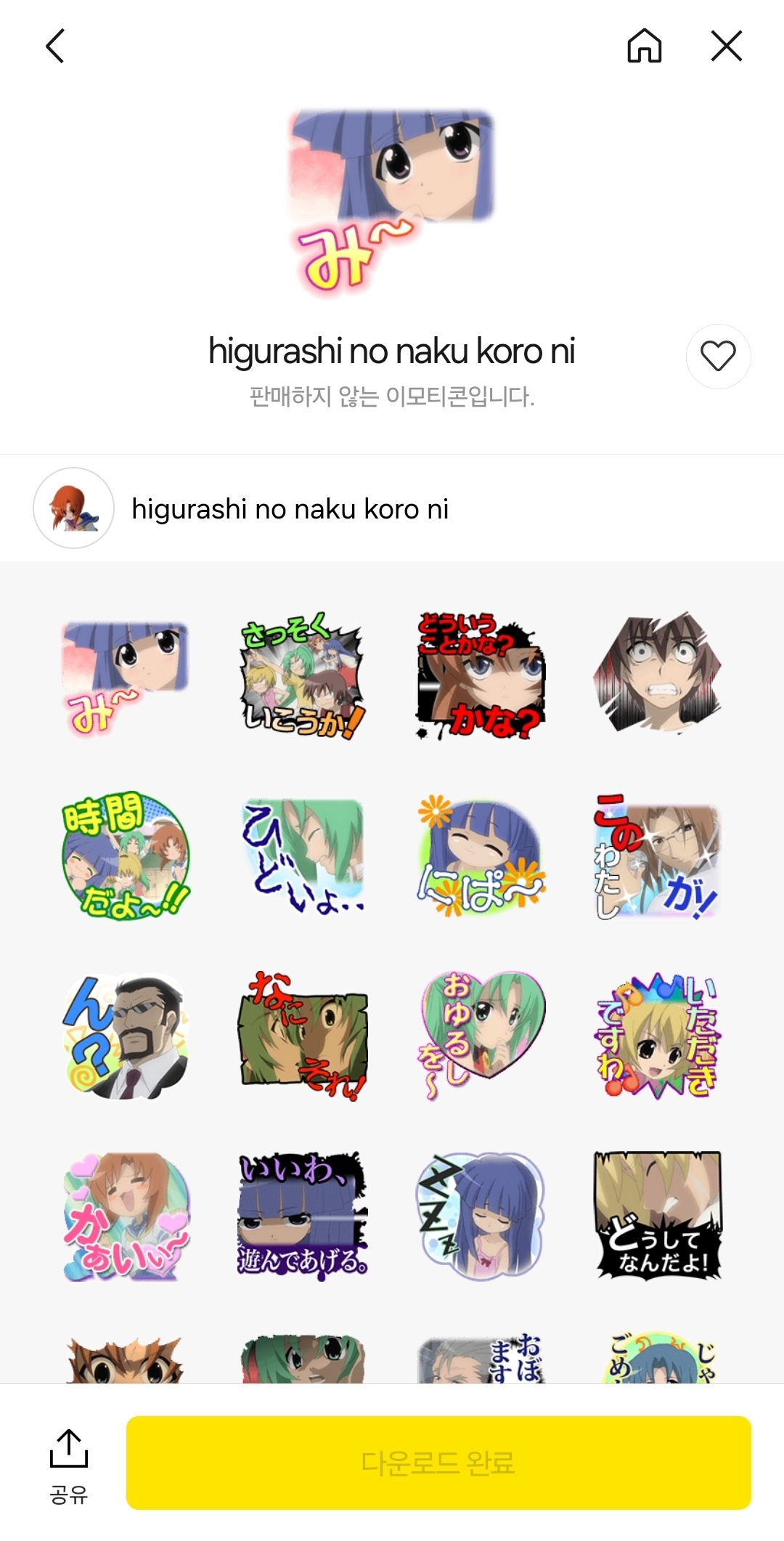The height and width of the screenshot is (1541, 784).
Task: Tap the yellow 다운로드 완료 button
Action: coord(438,1463)
